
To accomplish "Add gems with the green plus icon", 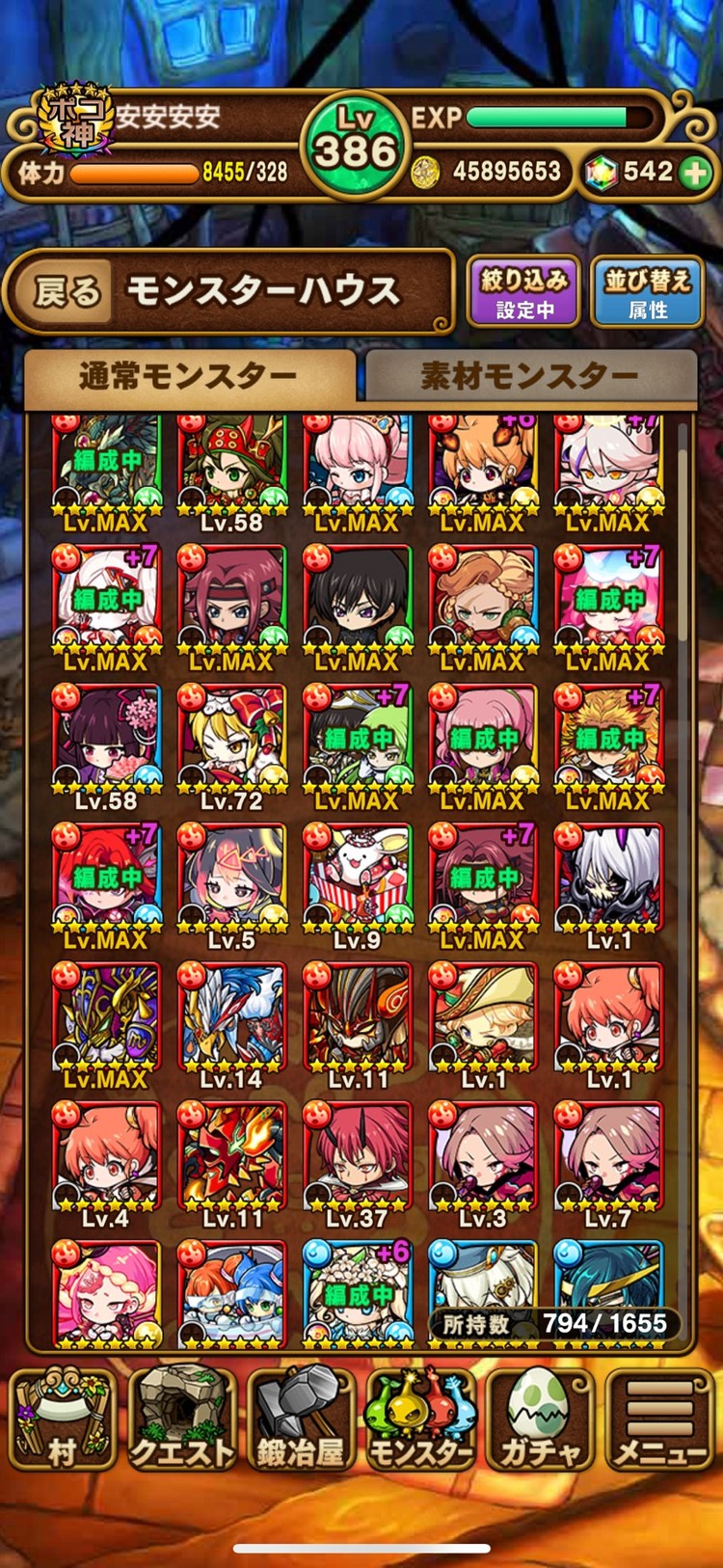I will click(694, 173).
